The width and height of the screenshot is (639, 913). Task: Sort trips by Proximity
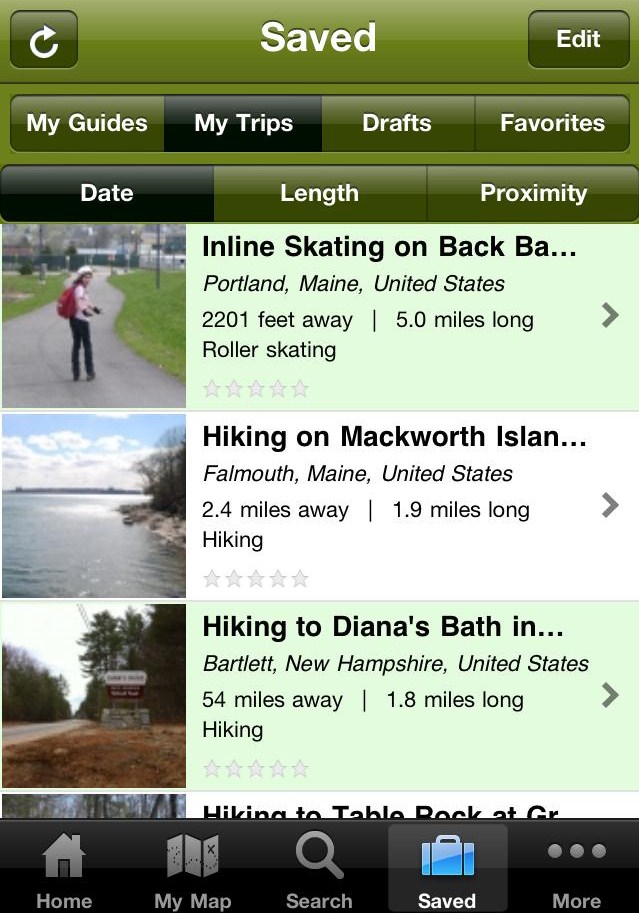533,193
